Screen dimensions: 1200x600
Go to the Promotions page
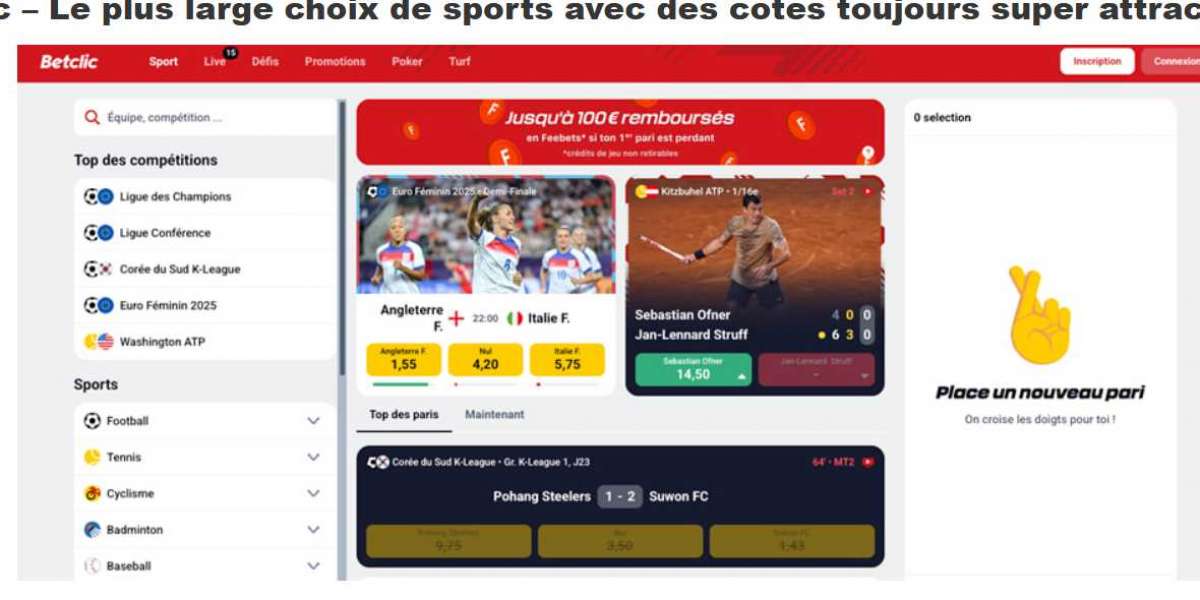(x=335, y=62)
